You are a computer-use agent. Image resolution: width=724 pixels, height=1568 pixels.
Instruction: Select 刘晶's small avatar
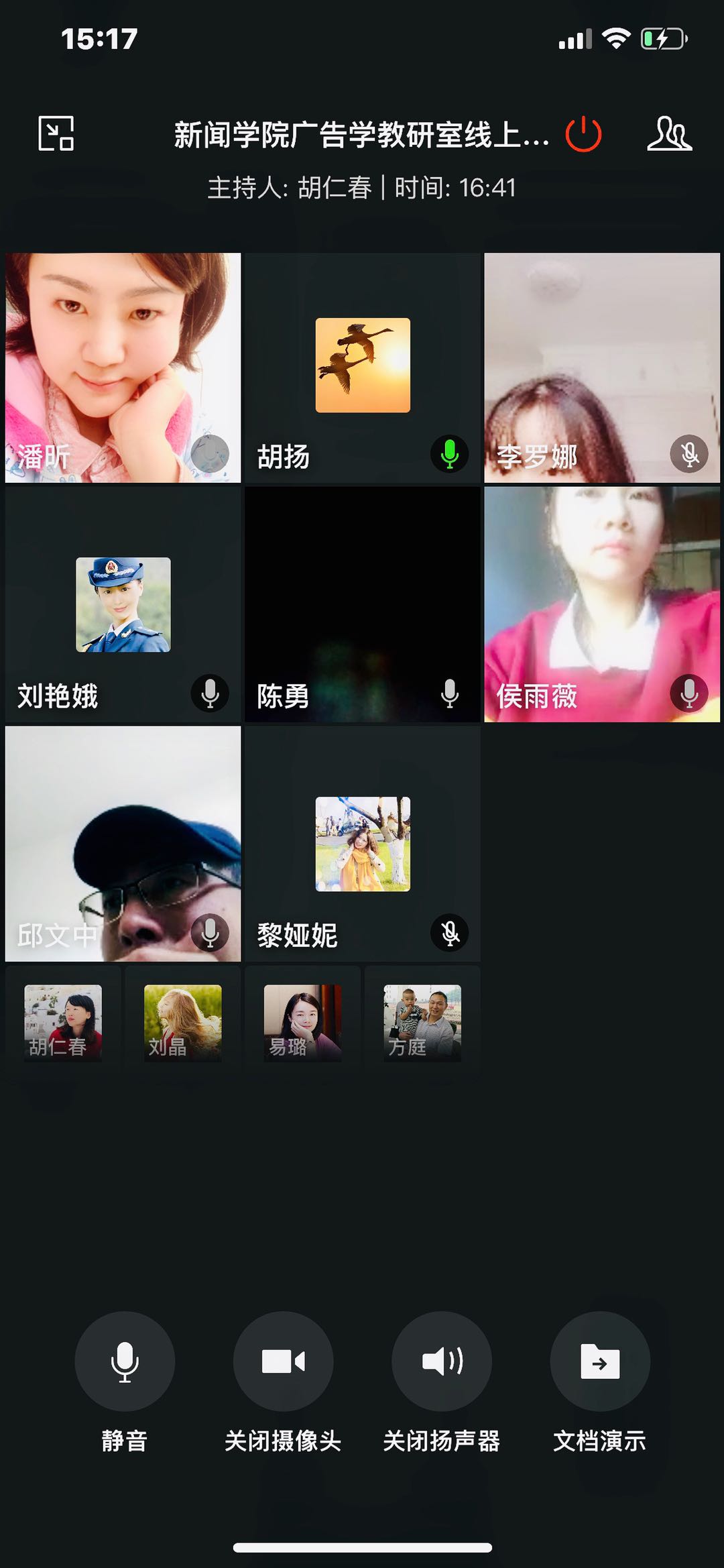tap(183, 1023)
